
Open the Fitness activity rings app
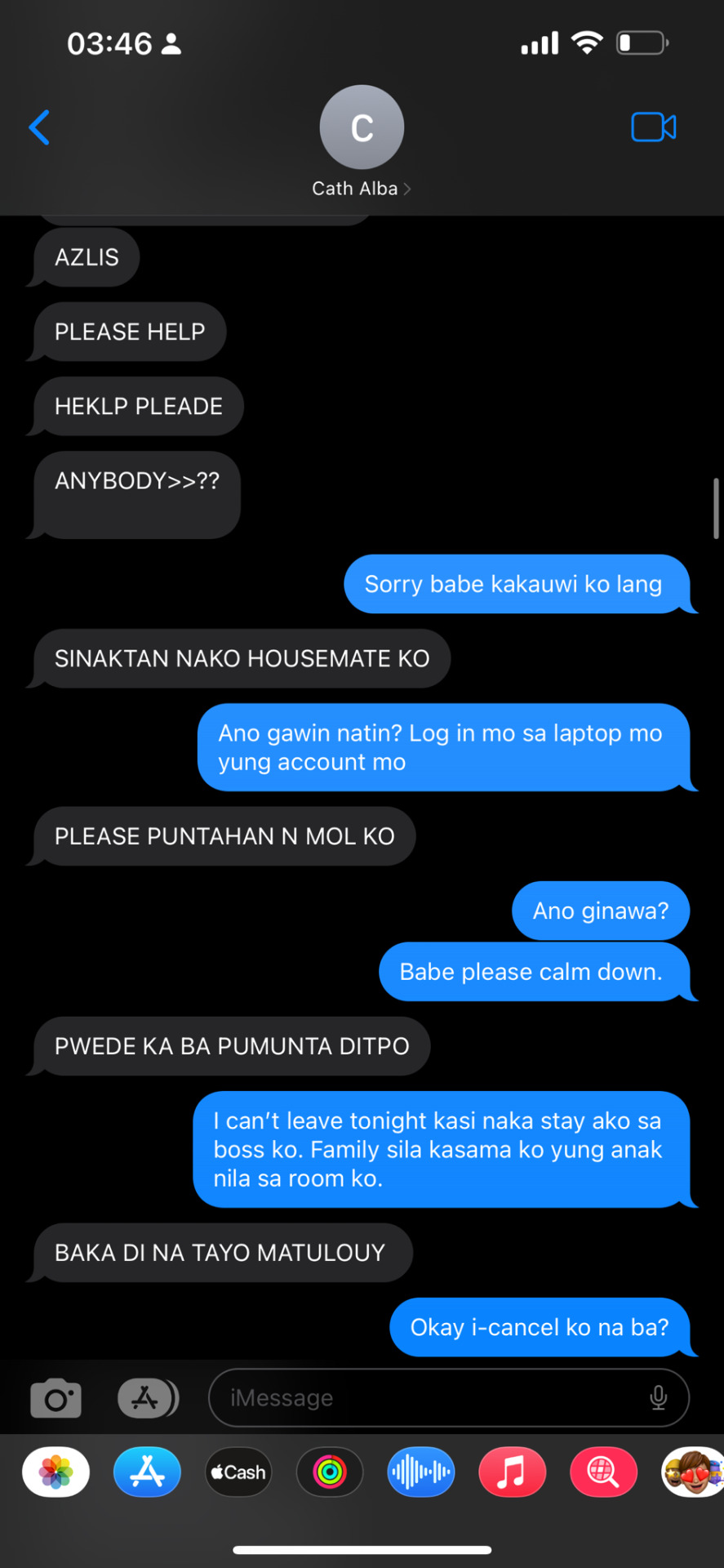point(330,1472)
